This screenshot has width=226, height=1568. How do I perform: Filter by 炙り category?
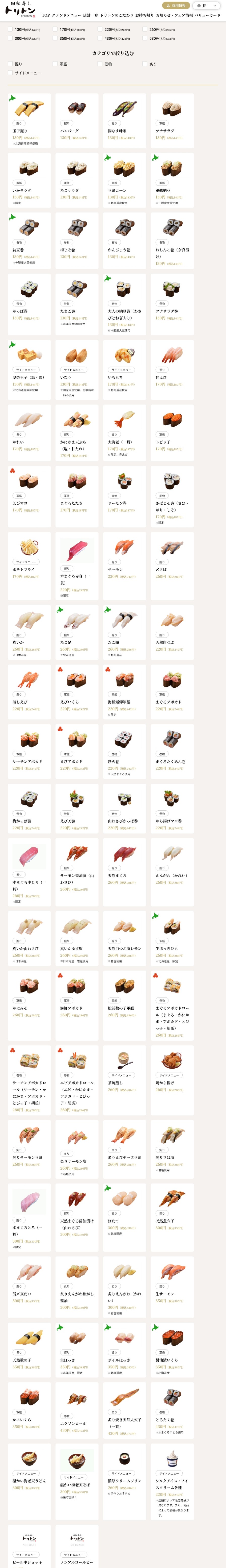145,64
